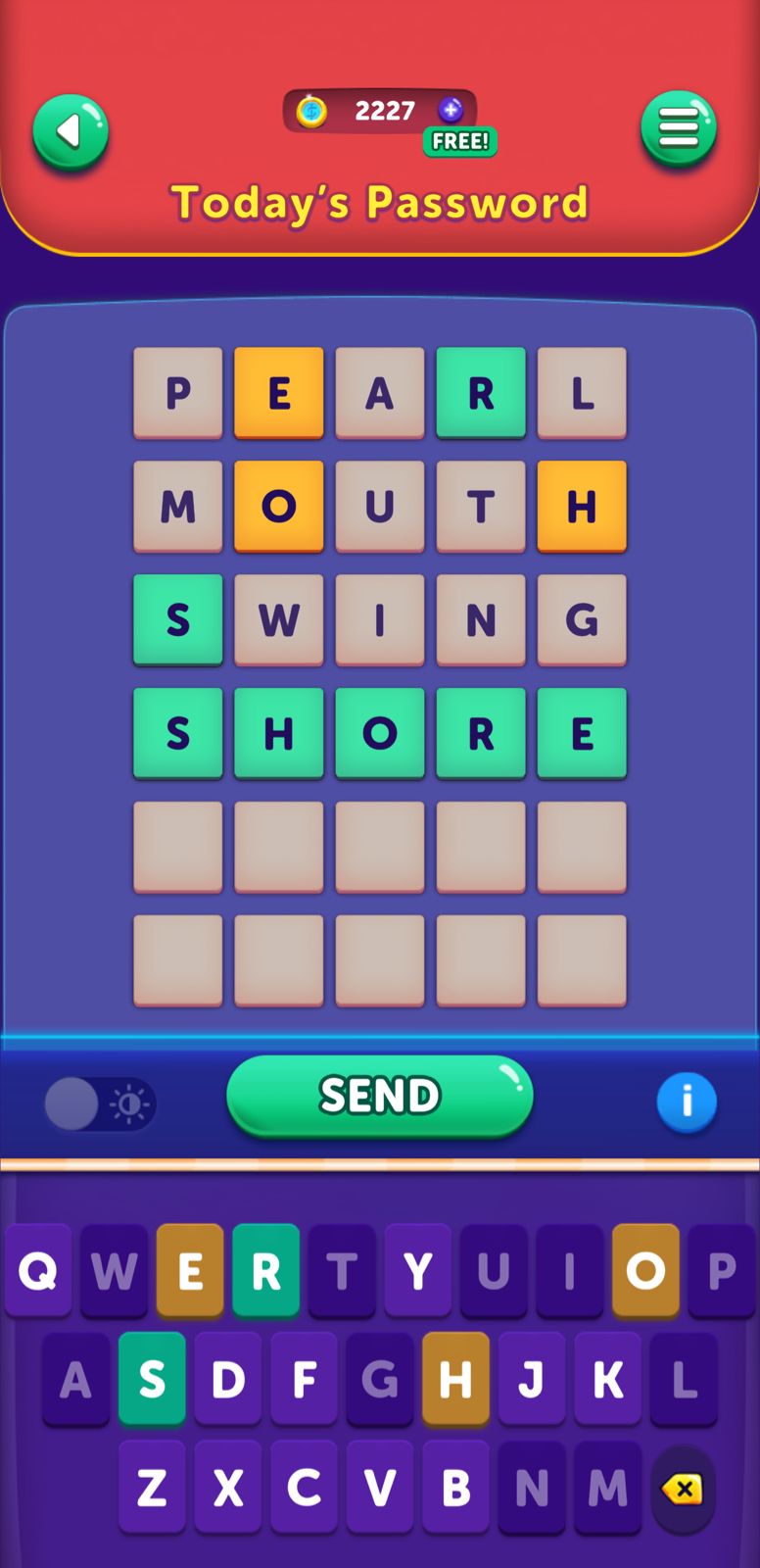Hit the B key
Viewport: 760px width, 1568px height.
pyautogui.click(x=455, y=1488)
